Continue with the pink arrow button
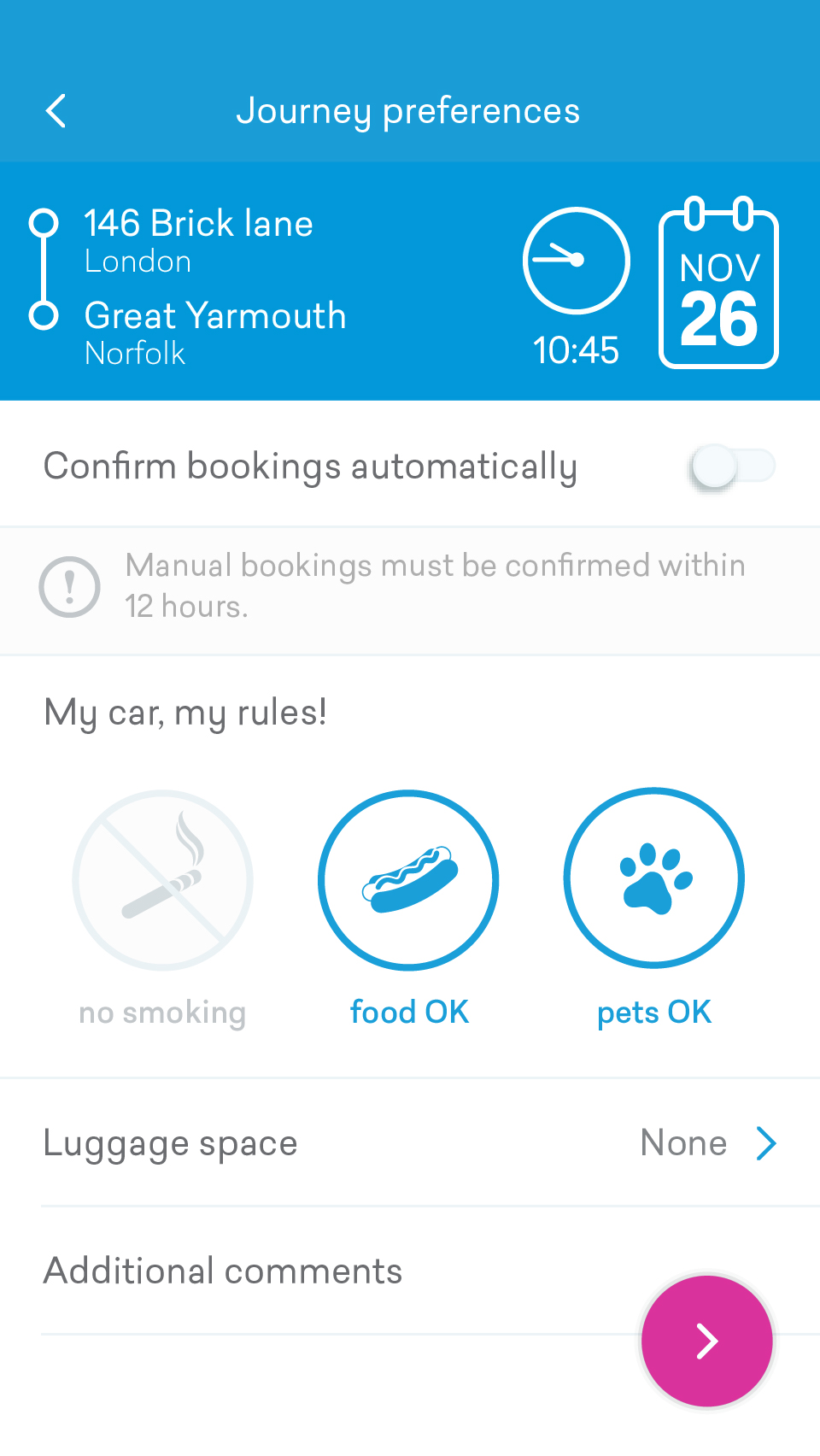This screenshot has height=1456, width=820. 707,1342
